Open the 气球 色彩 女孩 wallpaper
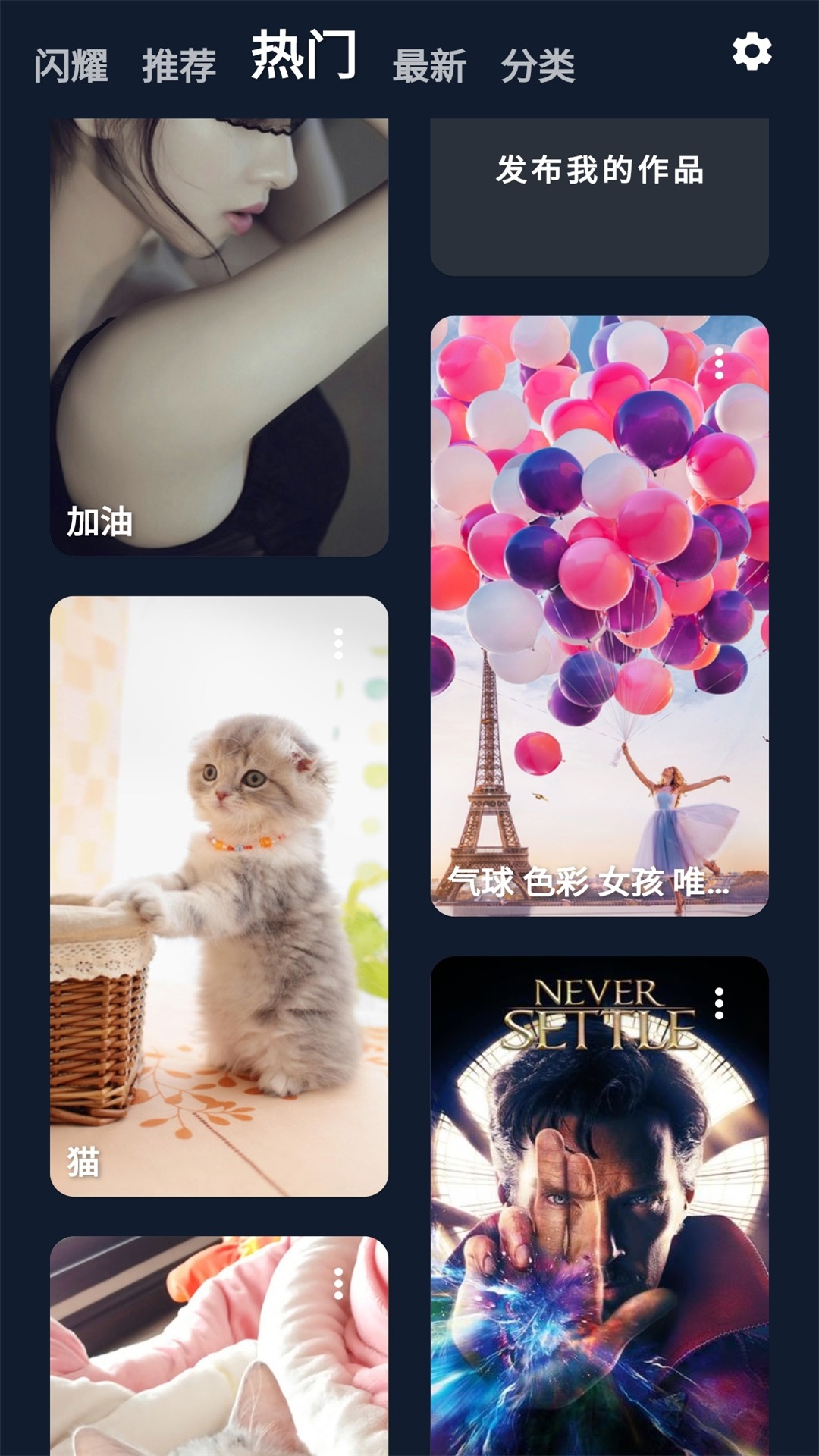The width and height of the screenshot is (819, 1456). [599, 607]
